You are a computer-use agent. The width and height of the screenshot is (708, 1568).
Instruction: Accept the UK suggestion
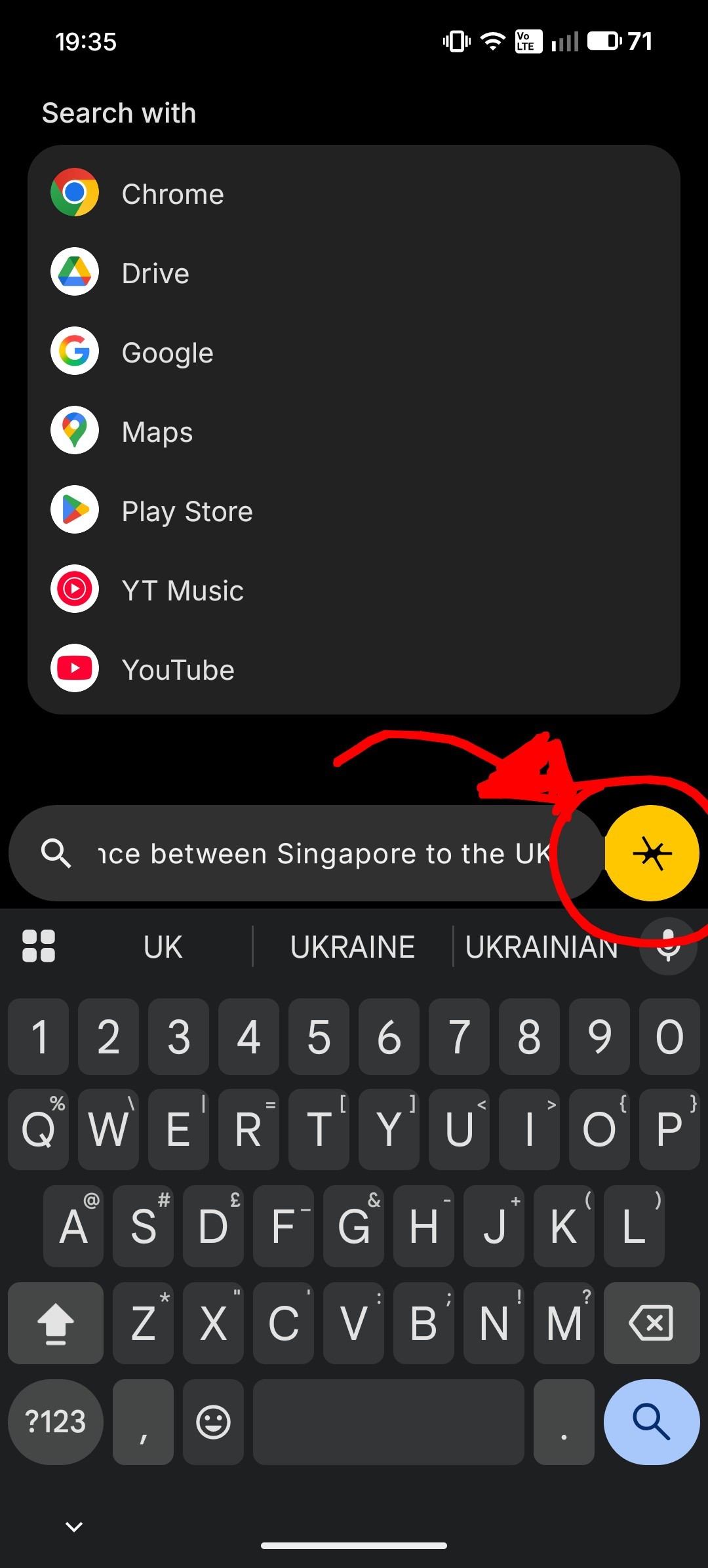click(x=163, y=947)
